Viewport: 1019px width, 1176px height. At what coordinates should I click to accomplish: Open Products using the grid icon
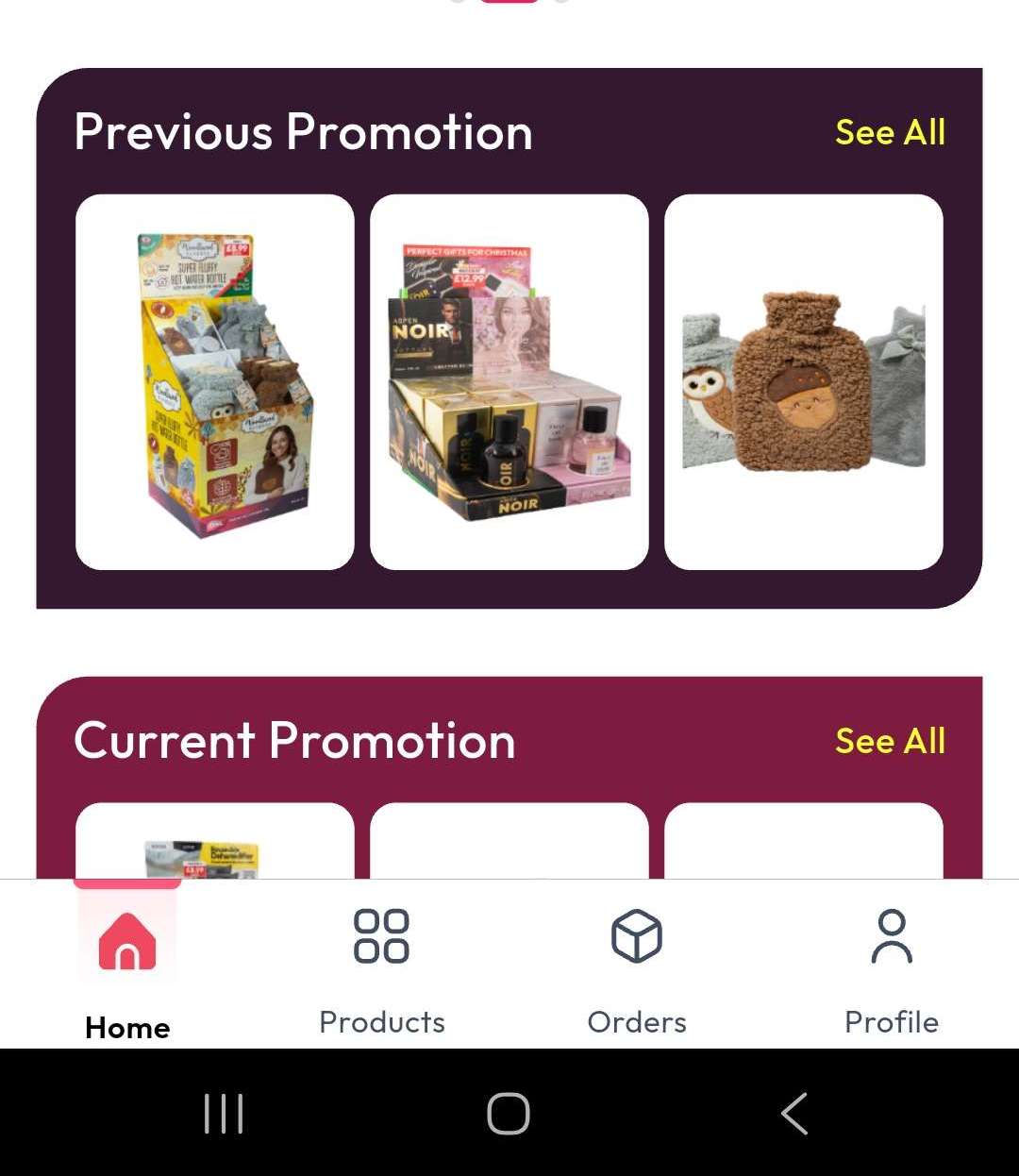(381, 935)
